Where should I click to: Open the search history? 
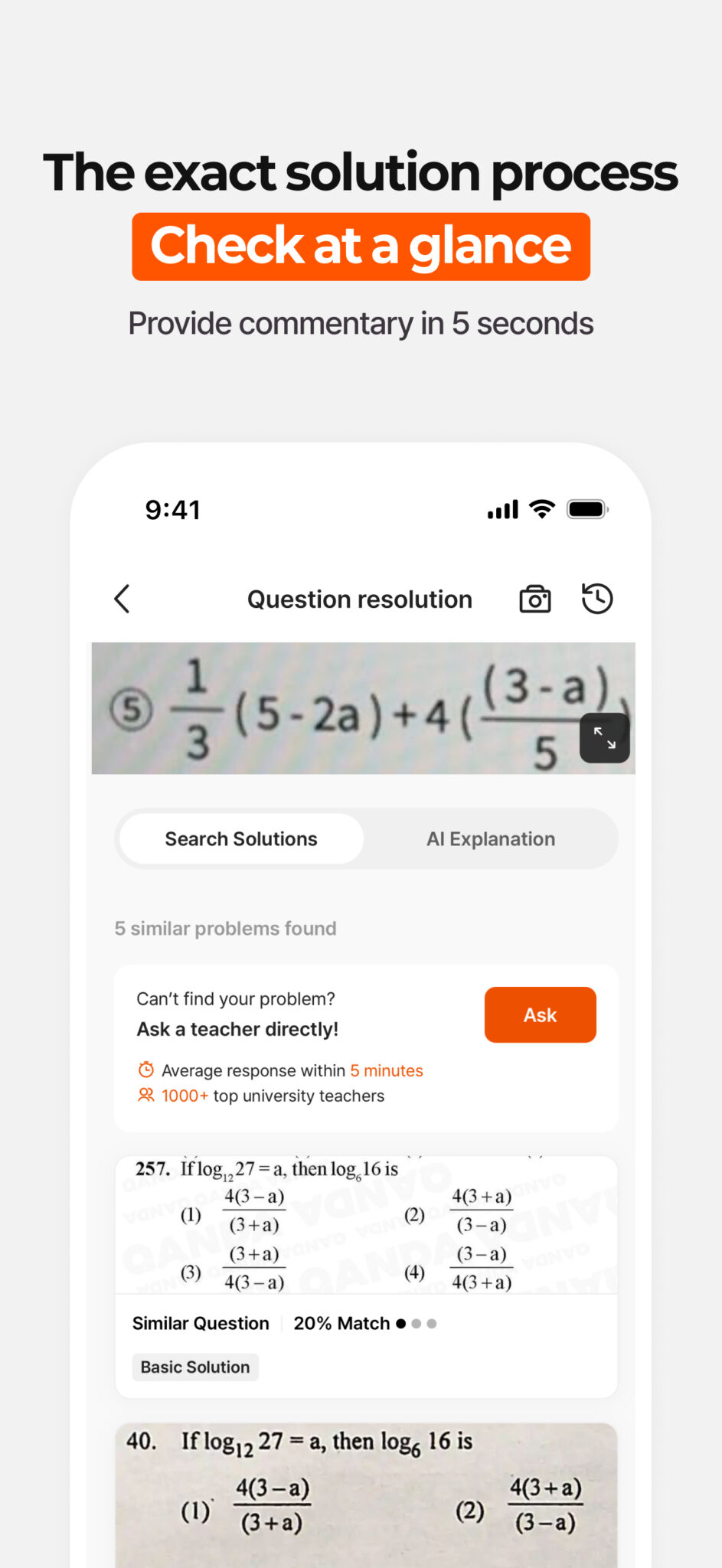[596, 599]
